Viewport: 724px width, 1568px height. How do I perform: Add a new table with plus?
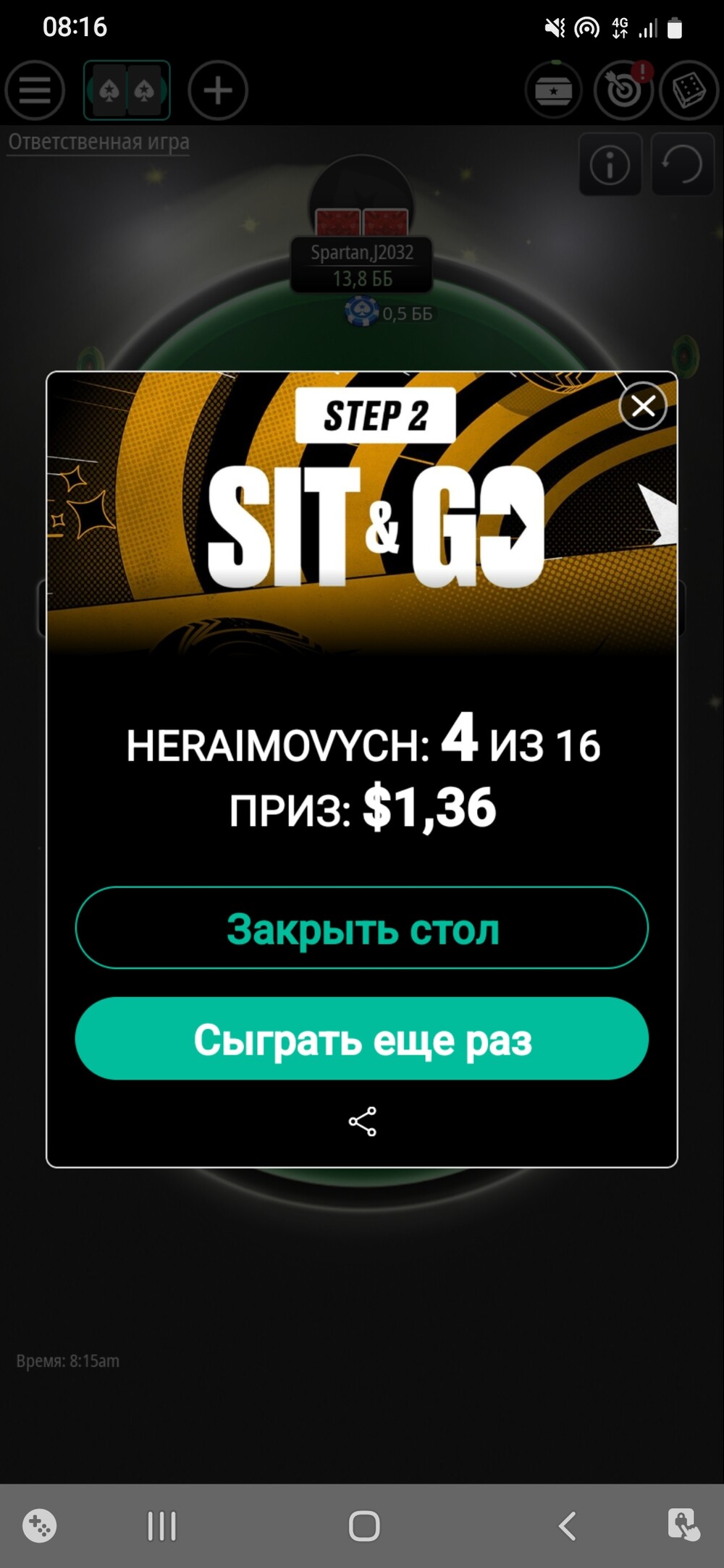[x=218, y=90]
